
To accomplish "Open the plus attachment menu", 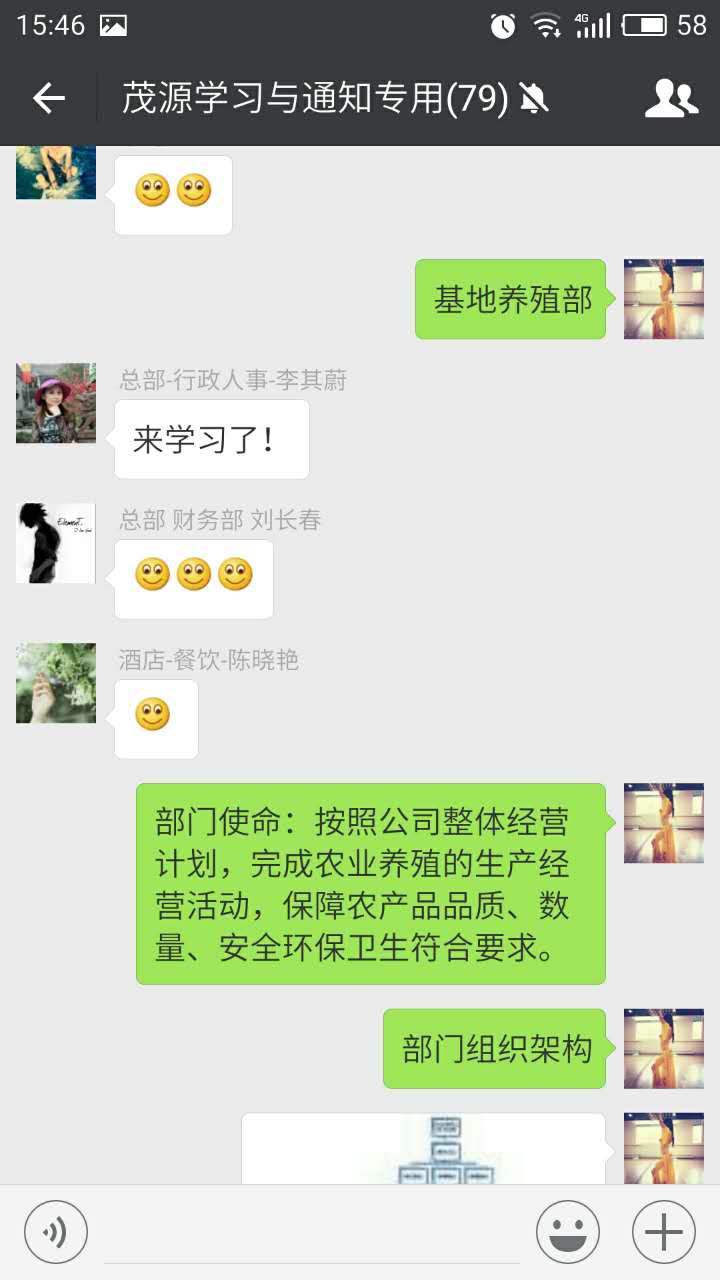I will (x=663, y=1231).
